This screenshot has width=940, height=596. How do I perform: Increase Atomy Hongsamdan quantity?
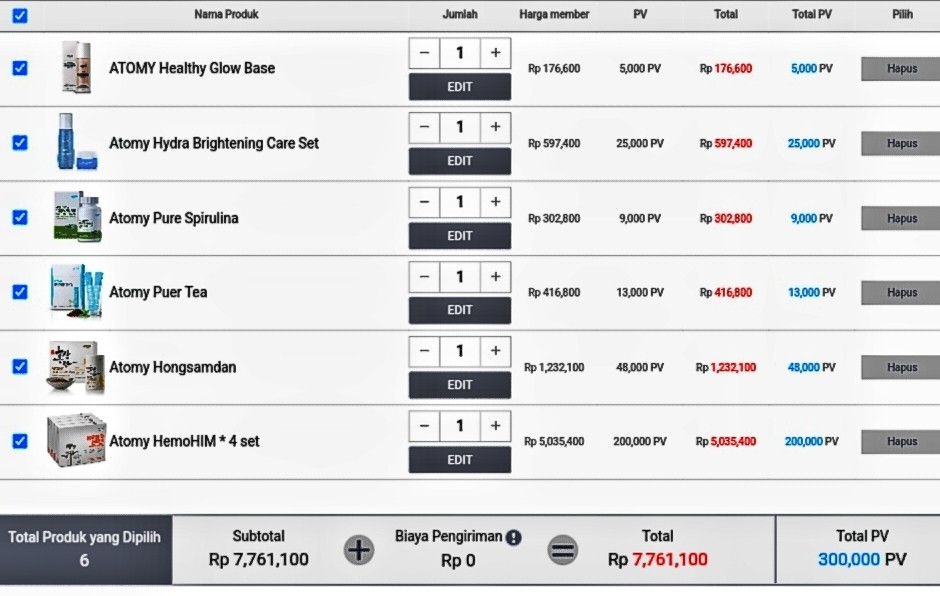coord(495,351)
